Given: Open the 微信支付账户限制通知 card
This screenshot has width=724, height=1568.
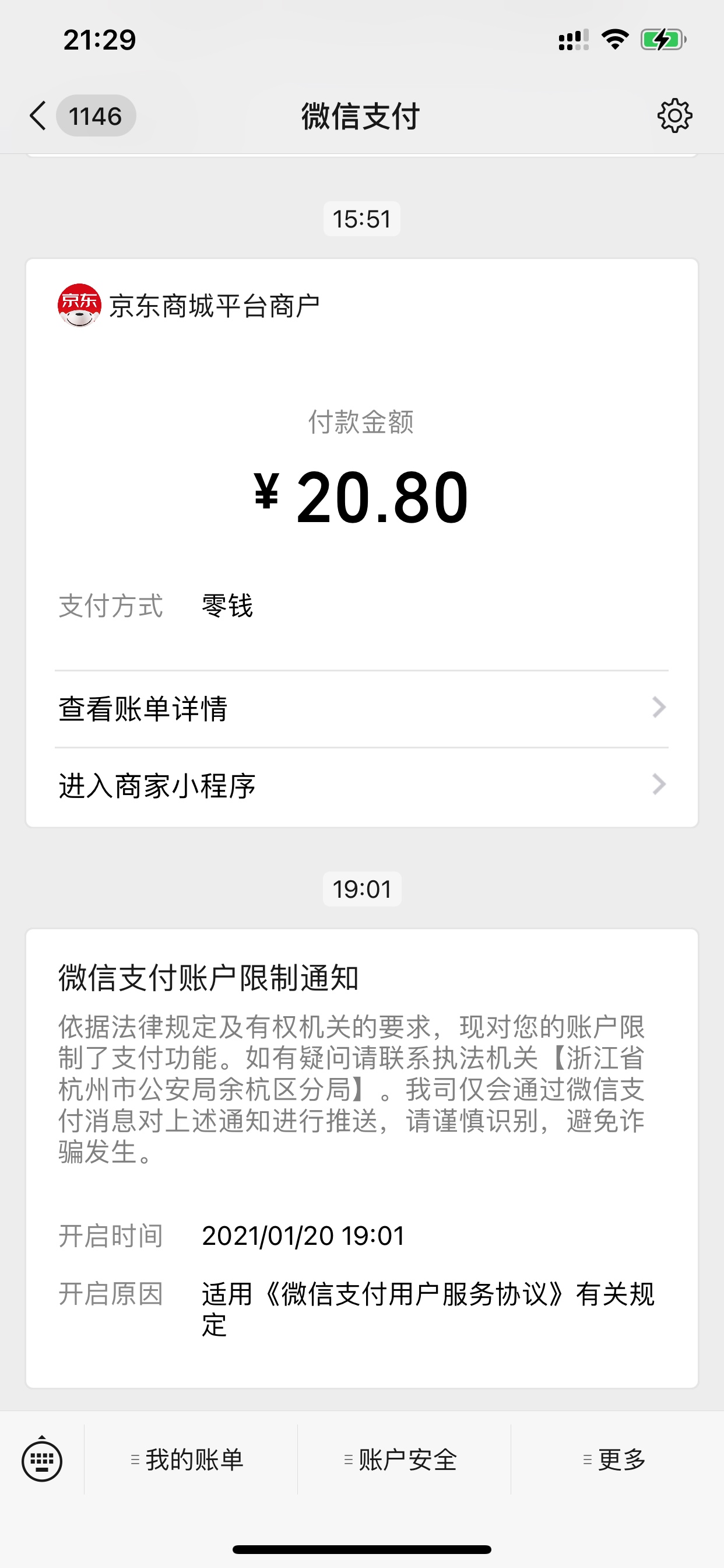Looking at the screenshot, I should click(x=362, y=1158).
